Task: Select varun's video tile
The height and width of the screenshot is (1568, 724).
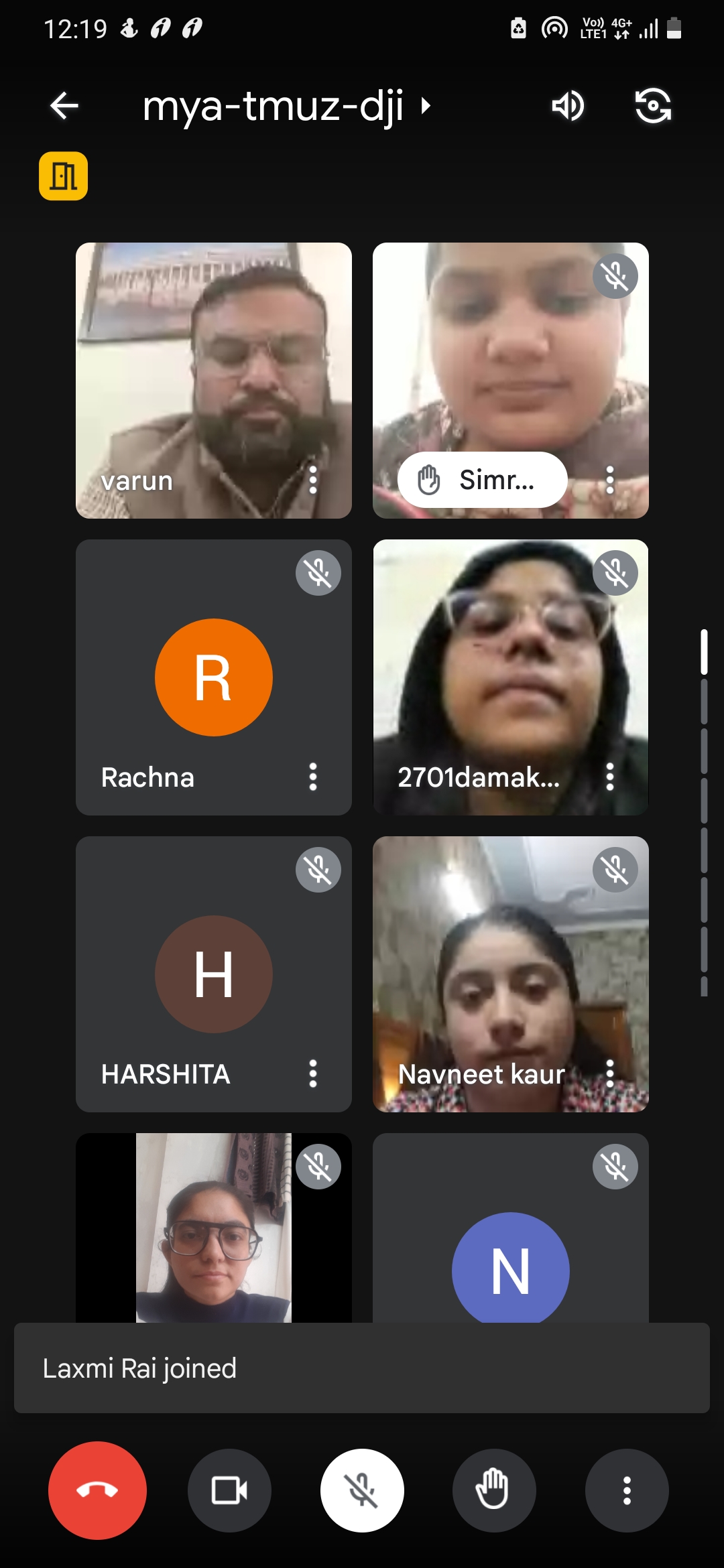Action: (214, 381)
